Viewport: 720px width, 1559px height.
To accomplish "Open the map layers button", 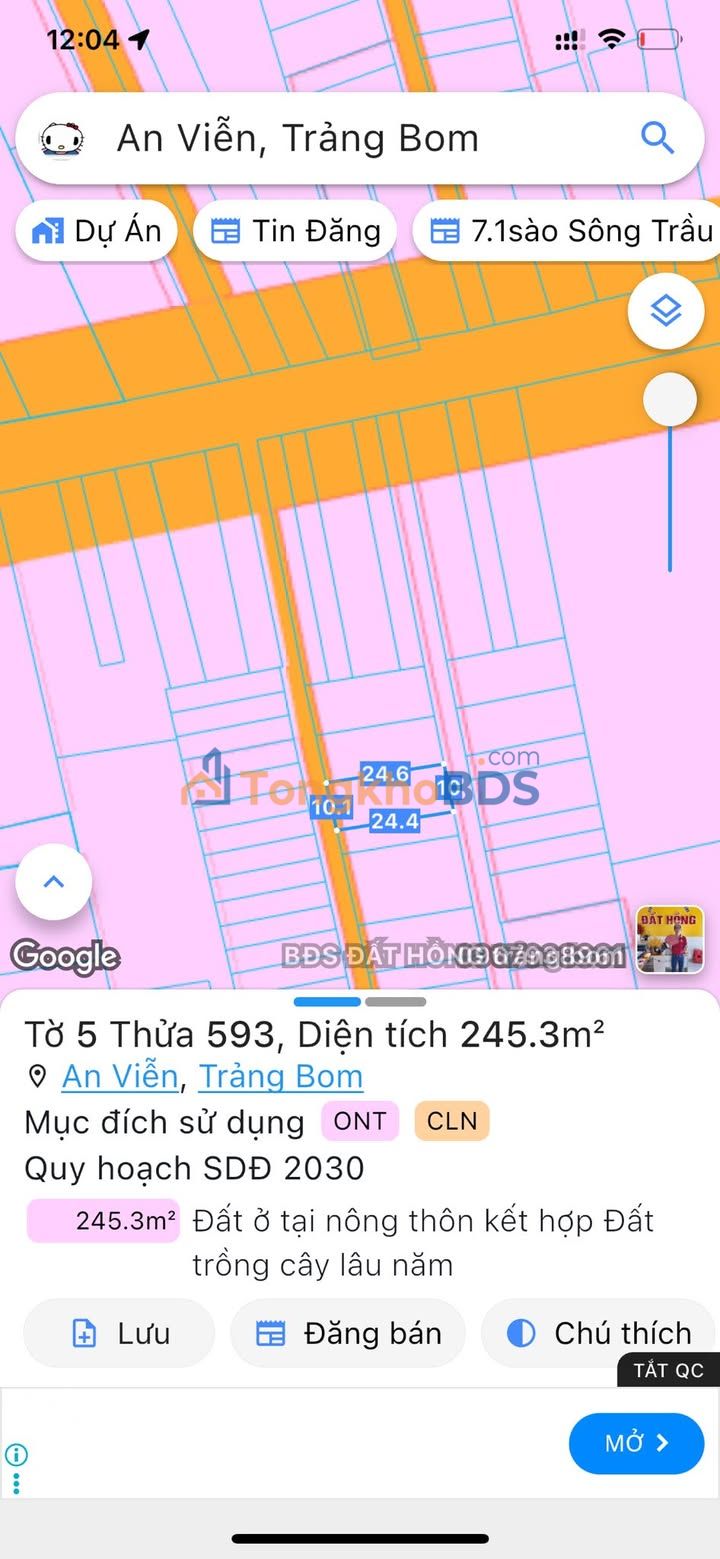I will pyautogui.click(x=666, y=312).
